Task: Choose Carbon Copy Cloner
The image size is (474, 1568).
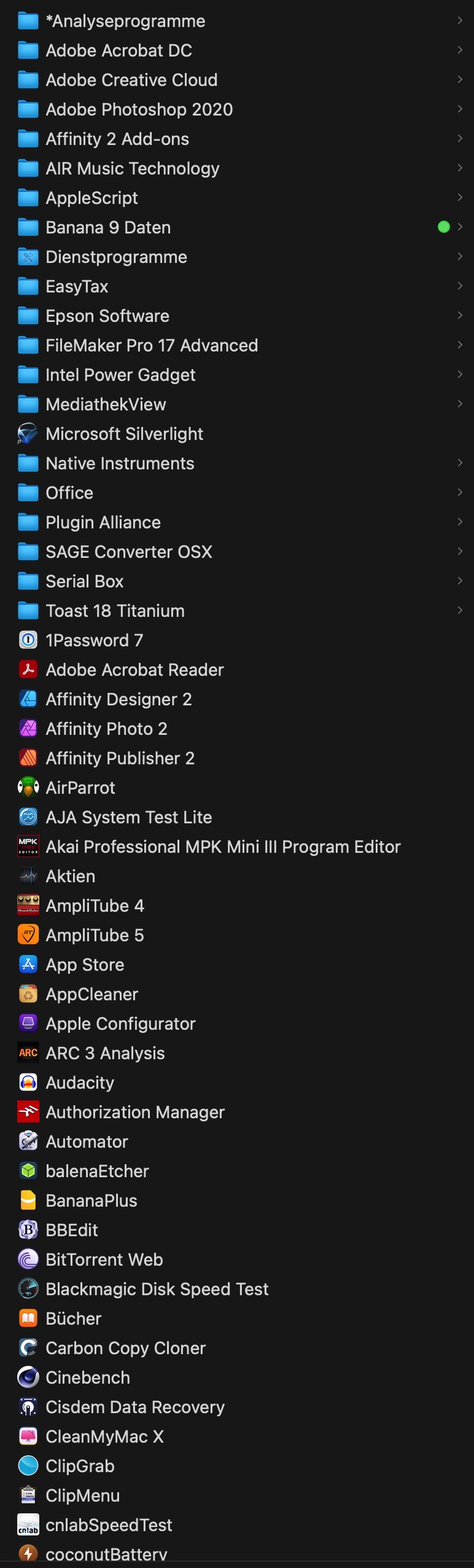Action: coord(125,1348)
